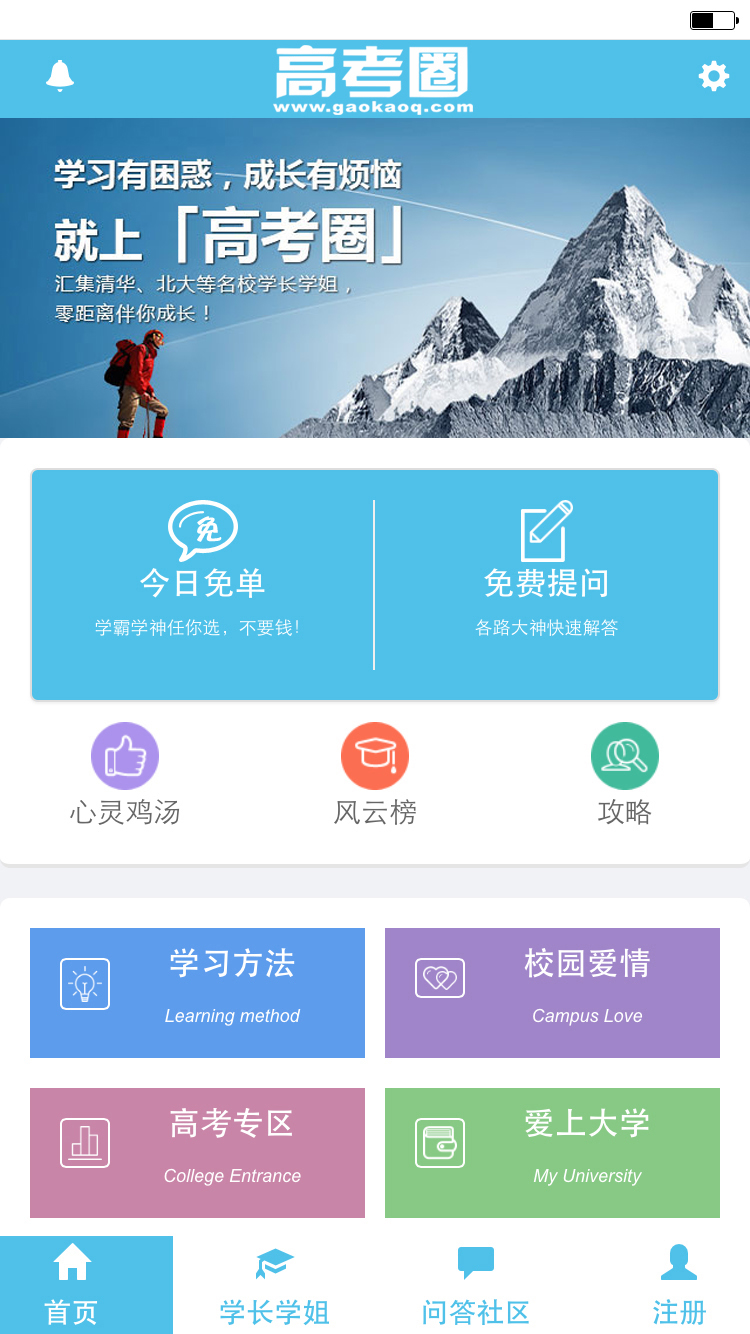Viewport: 750px width, 1334px height.
Task: Open 爱上大学 My University card
Action: [552, 1153]
